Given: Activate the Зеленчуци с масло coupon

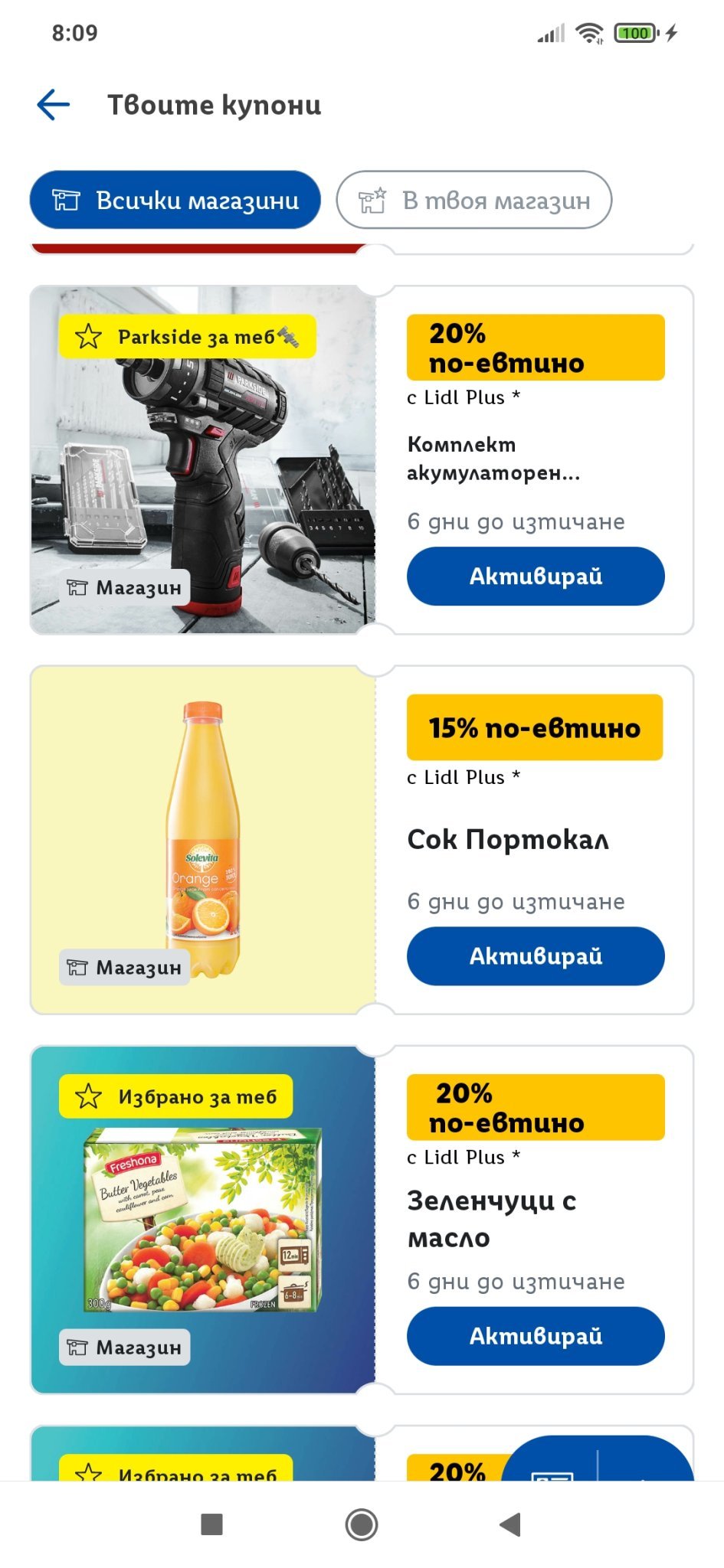Looking at the screenshot, I should click(x=535, y=1335).
